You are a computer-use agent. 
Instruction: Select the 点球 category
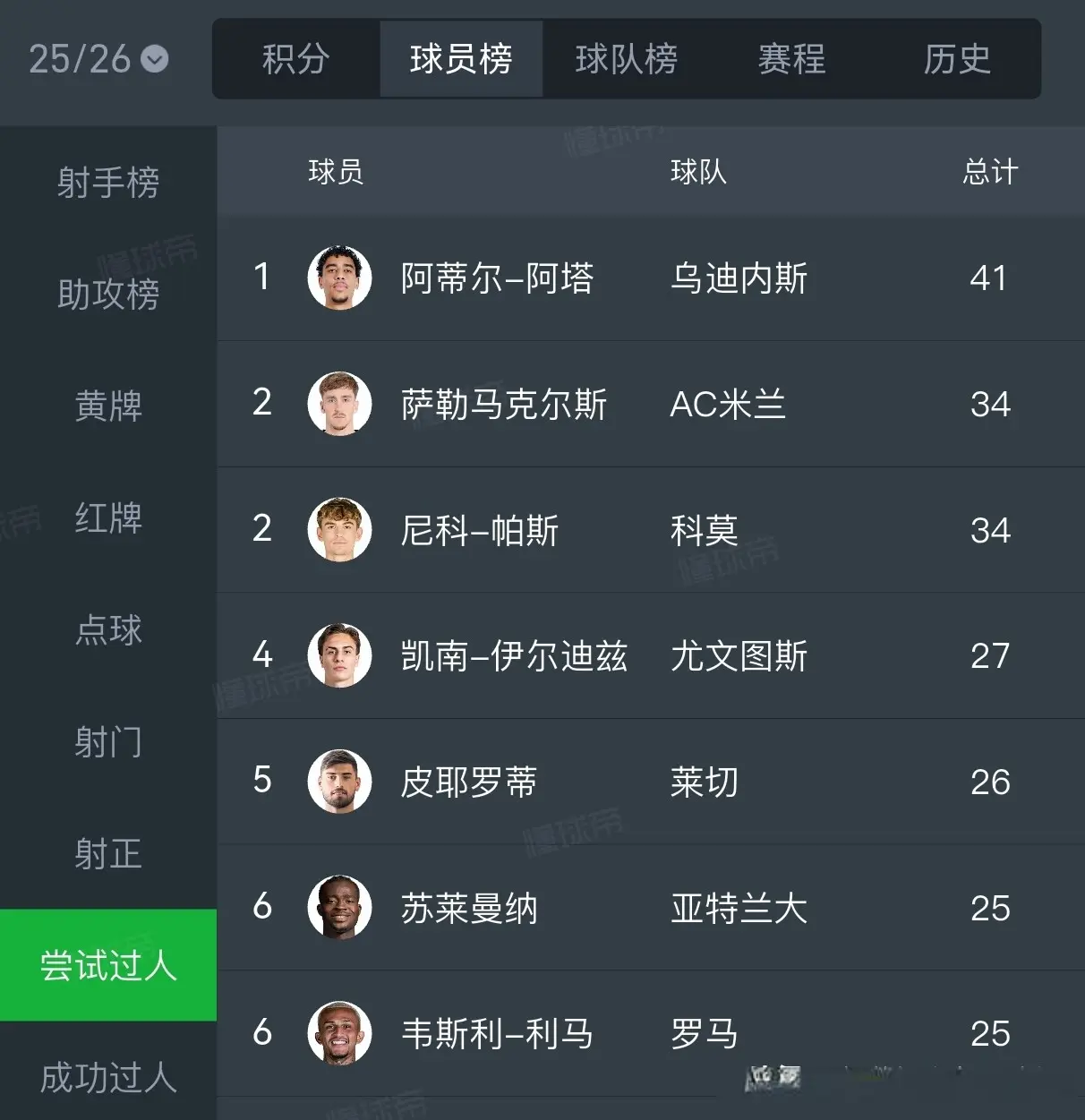click(108, 630)
